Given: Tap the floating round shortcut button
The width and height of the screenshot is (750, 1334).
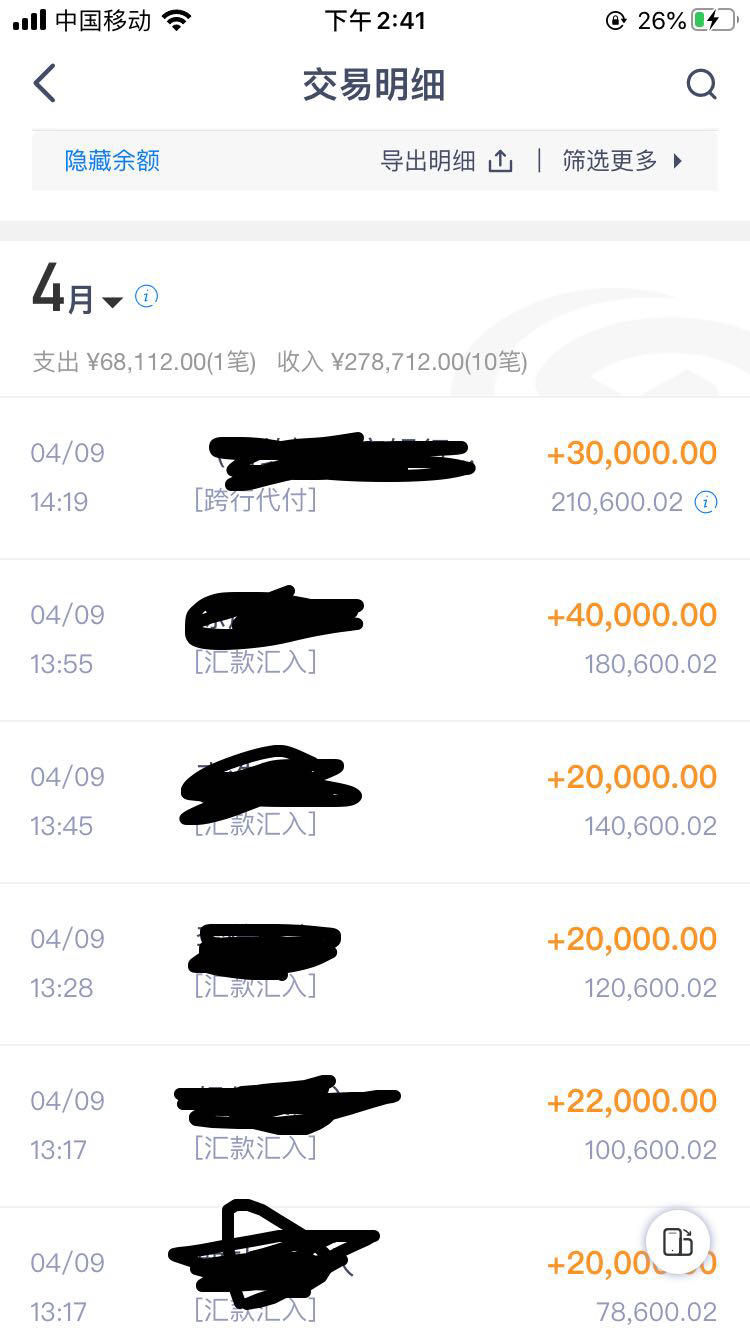Looking at the screenshot, I should pos(678,1241).
